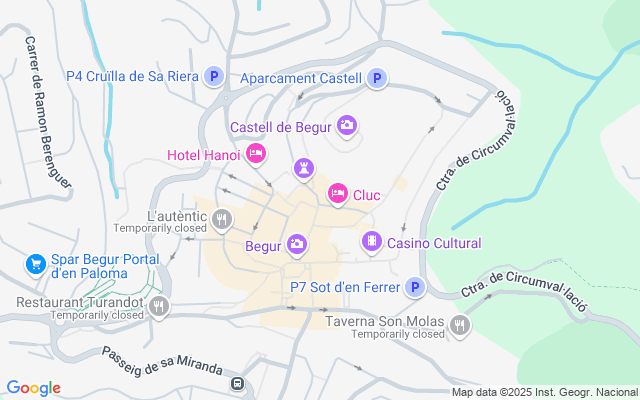Image resolution: width=640 pixels, height=400 pixels.
Task: Tap the Casino Cultural marker
Action: click(372, 242)
